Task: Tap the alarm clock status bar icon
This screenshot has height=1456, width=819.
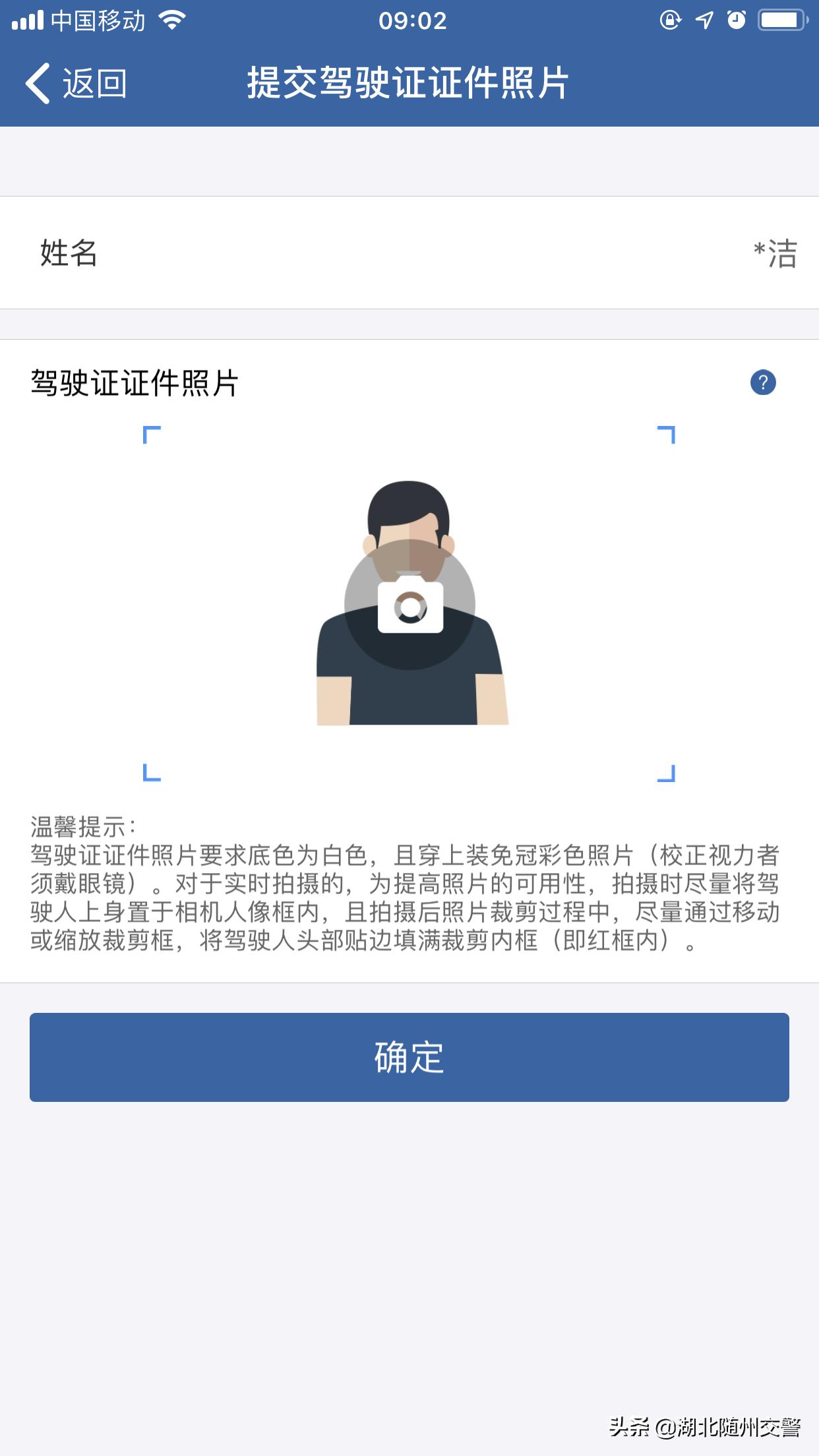Action: (x=735, y=20)
